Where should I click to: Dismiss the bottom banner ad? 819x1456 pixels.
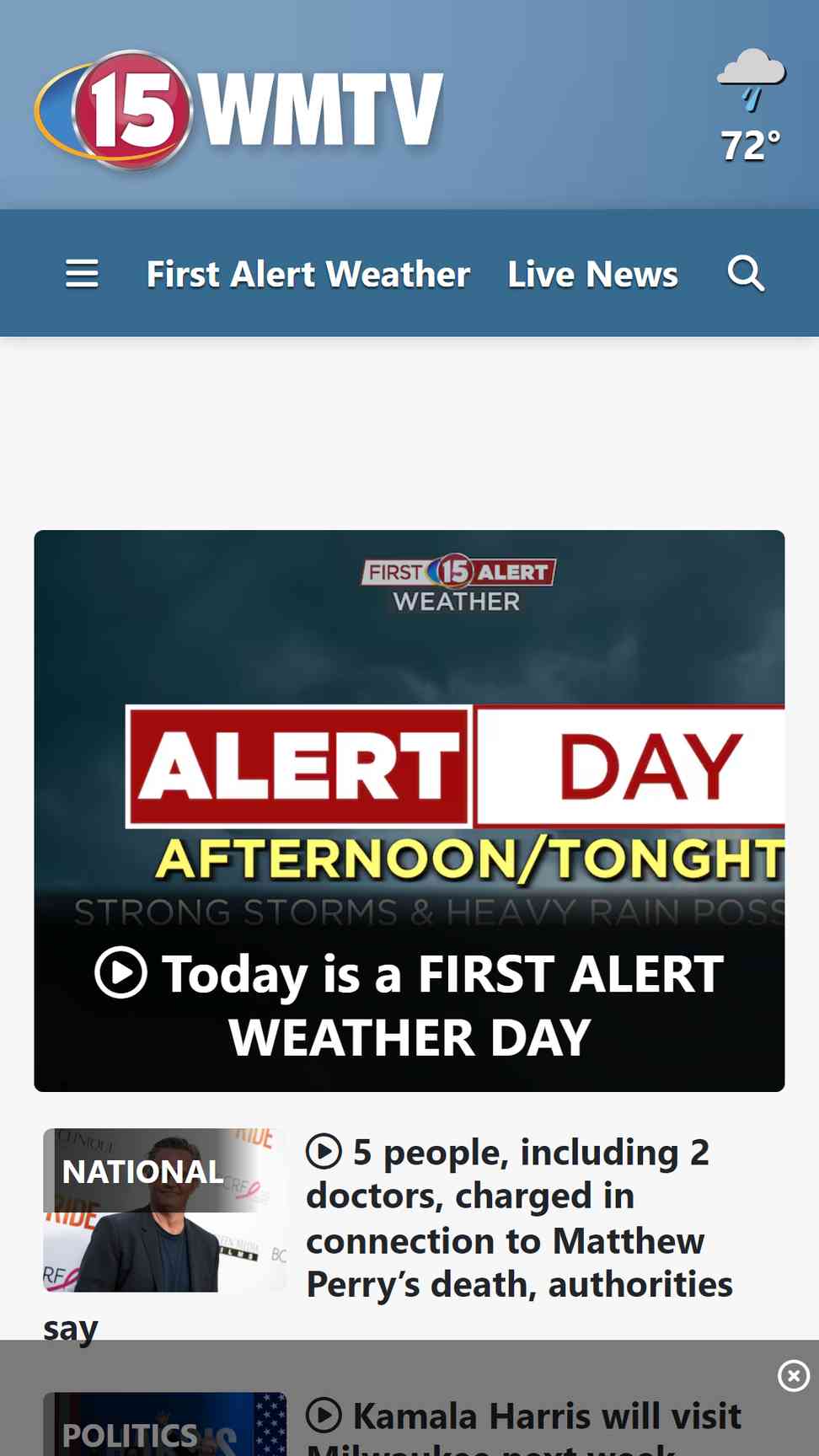[x=793, y=1376]
